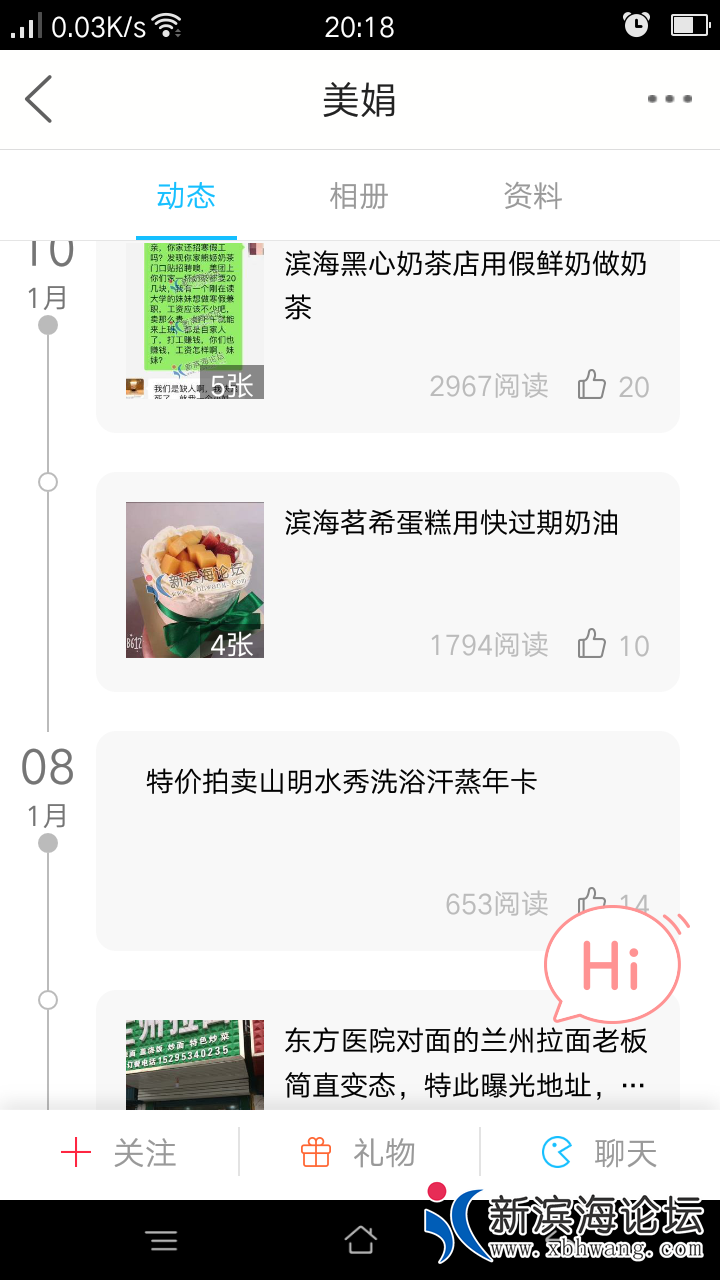Open the 东方医院对面的兰州拉面 post
Image resolution: width=720 pixels, height=1280 pixels.
(x=466, y=1062)
